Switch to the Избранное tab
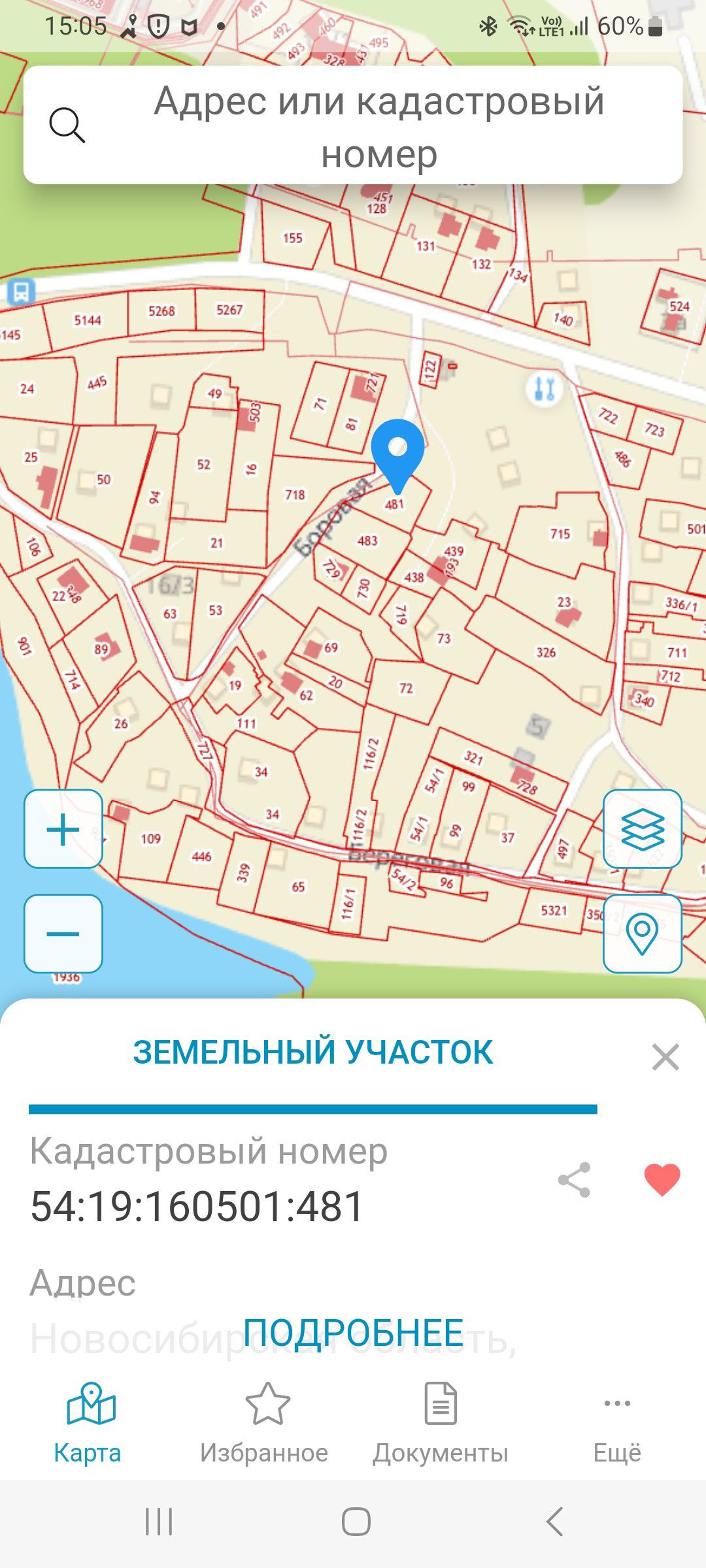The height and width of the screenshot is (1568, 706). (265, 1424)
